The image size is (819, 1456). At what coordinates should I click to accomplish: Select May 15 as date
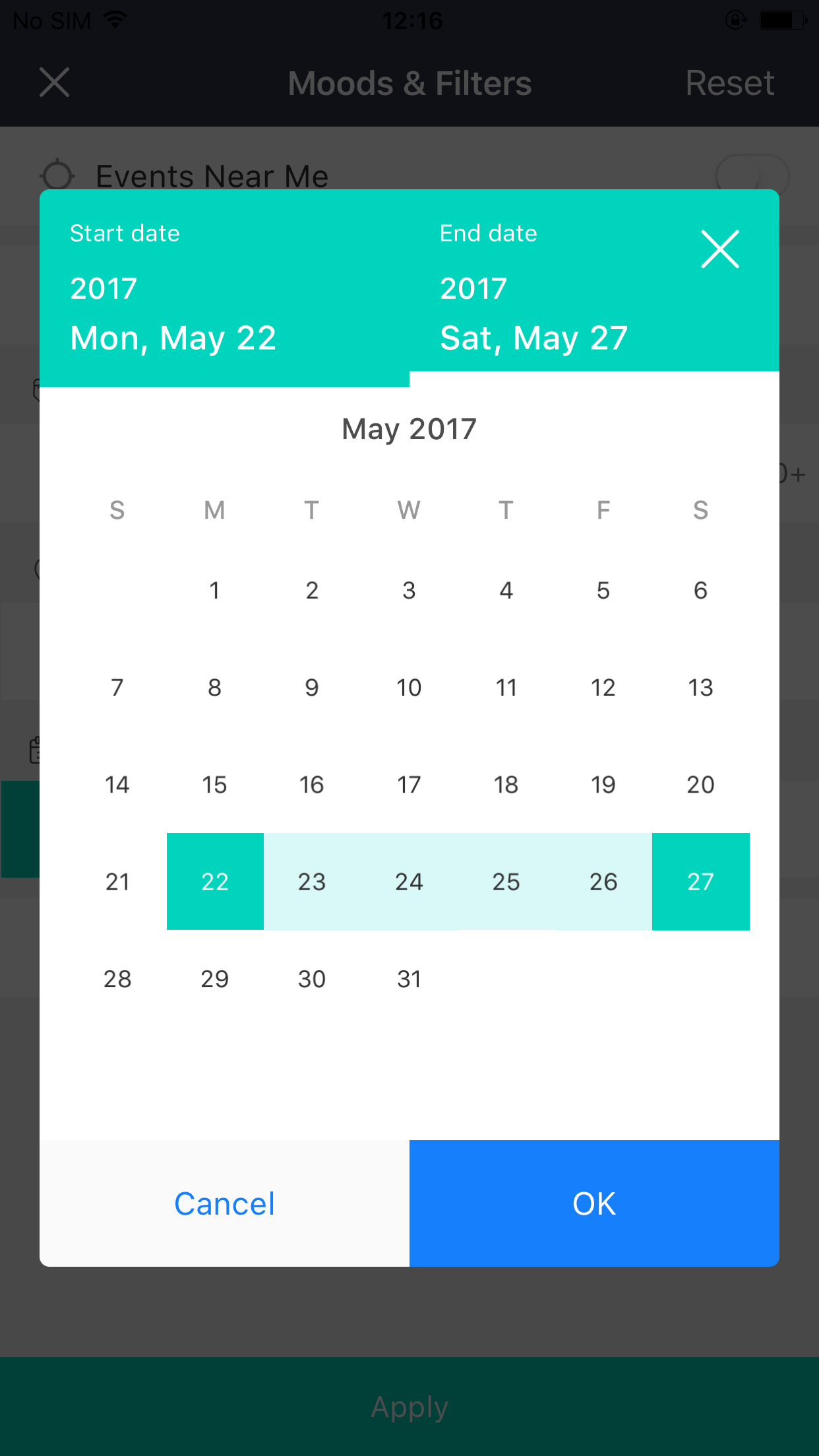click(214, 785)
